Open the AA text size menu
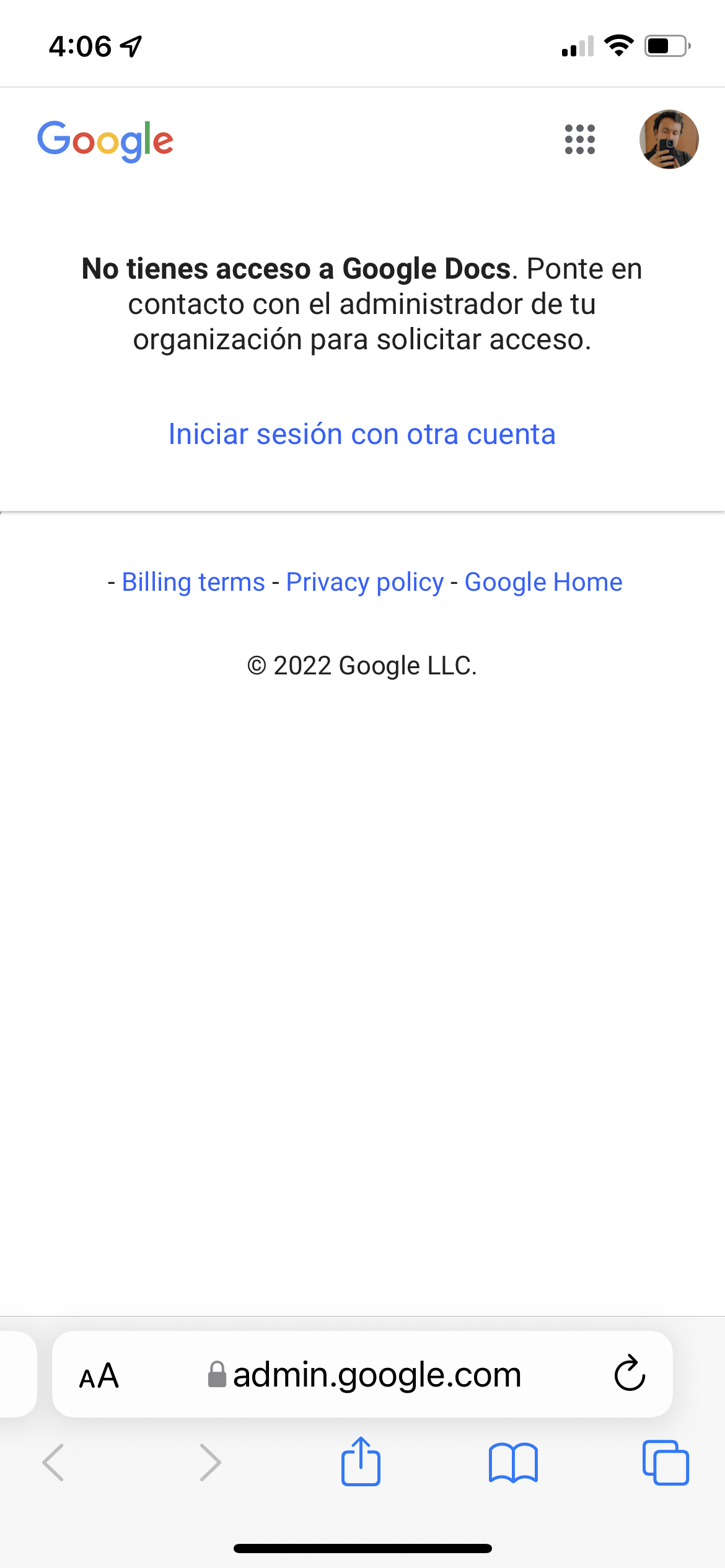Screen dimensions: 725x1568 (99, 1375)
